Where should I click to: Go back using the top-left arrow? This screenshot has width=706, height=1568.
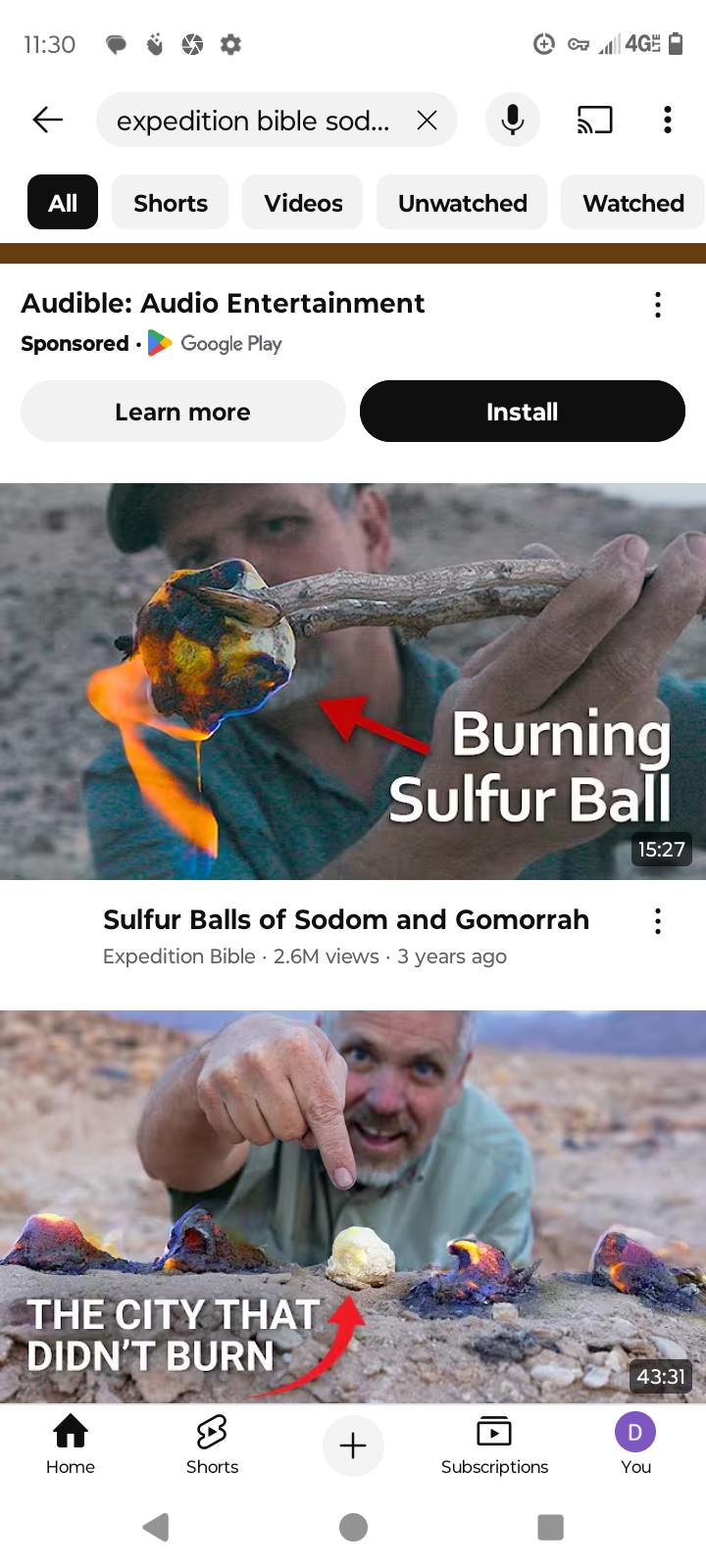coord(47,120)
